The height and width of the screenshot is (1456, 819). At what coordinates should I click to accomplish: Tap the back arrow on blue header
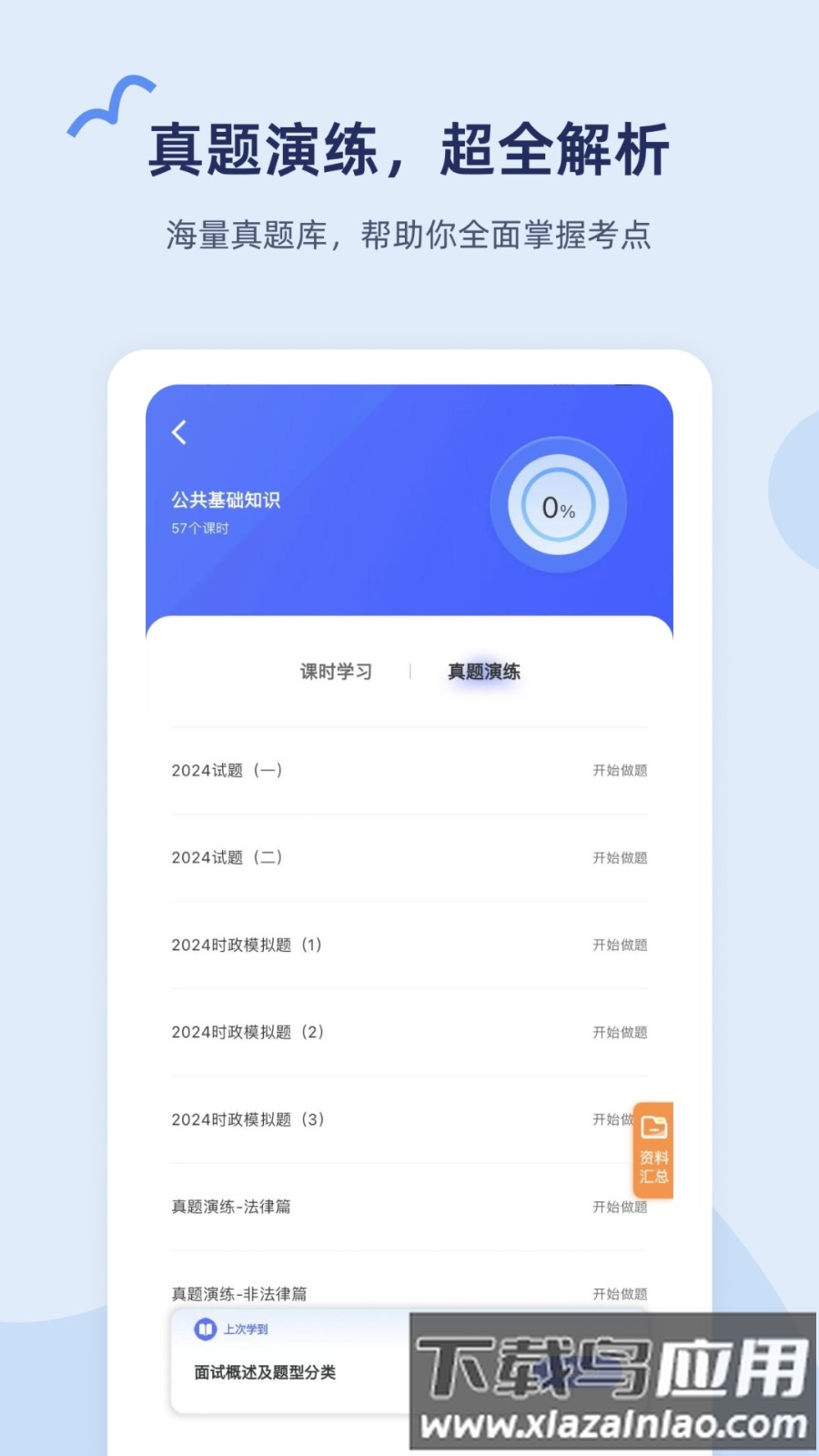(179, 433)
